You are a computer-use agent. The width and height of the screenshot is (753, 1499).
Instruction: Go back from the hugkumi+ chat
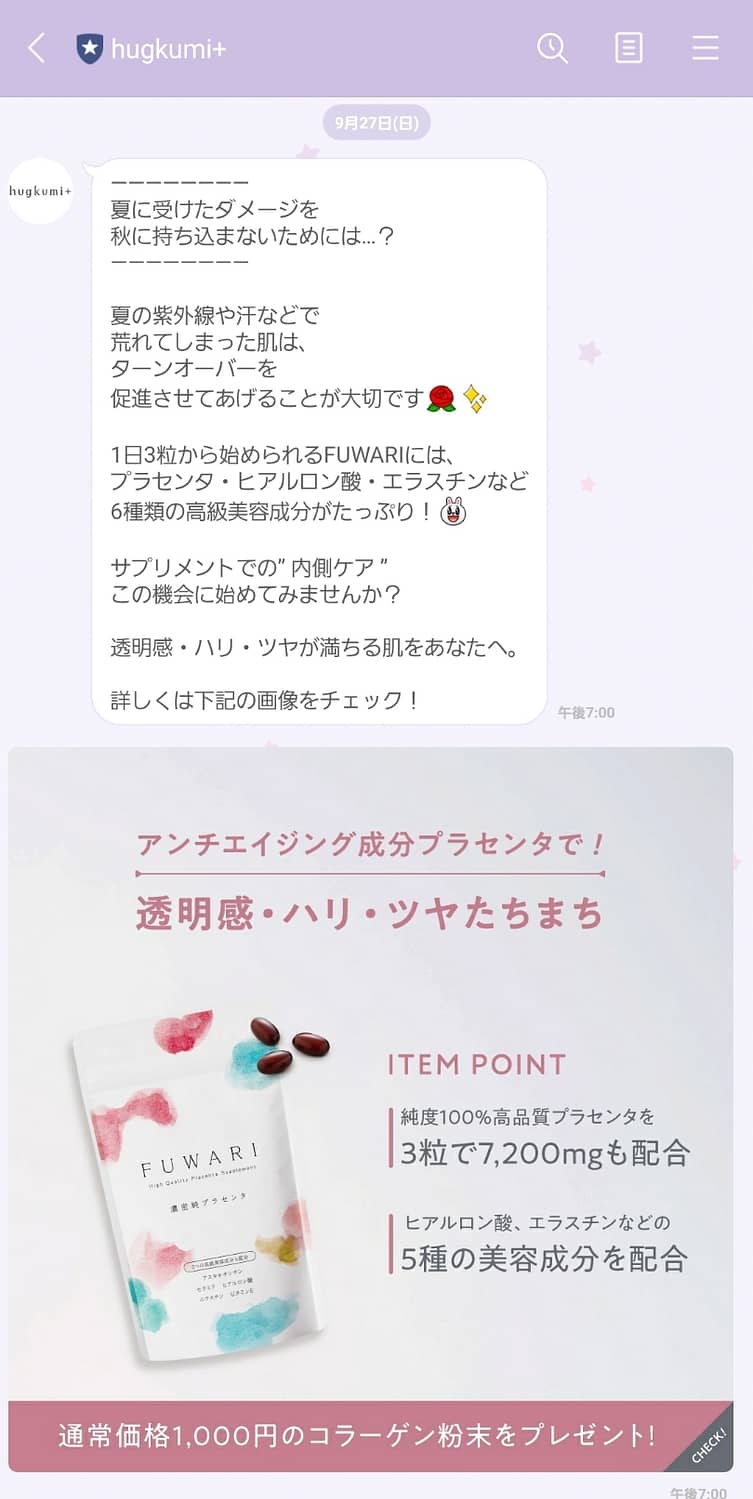[37, 48]
